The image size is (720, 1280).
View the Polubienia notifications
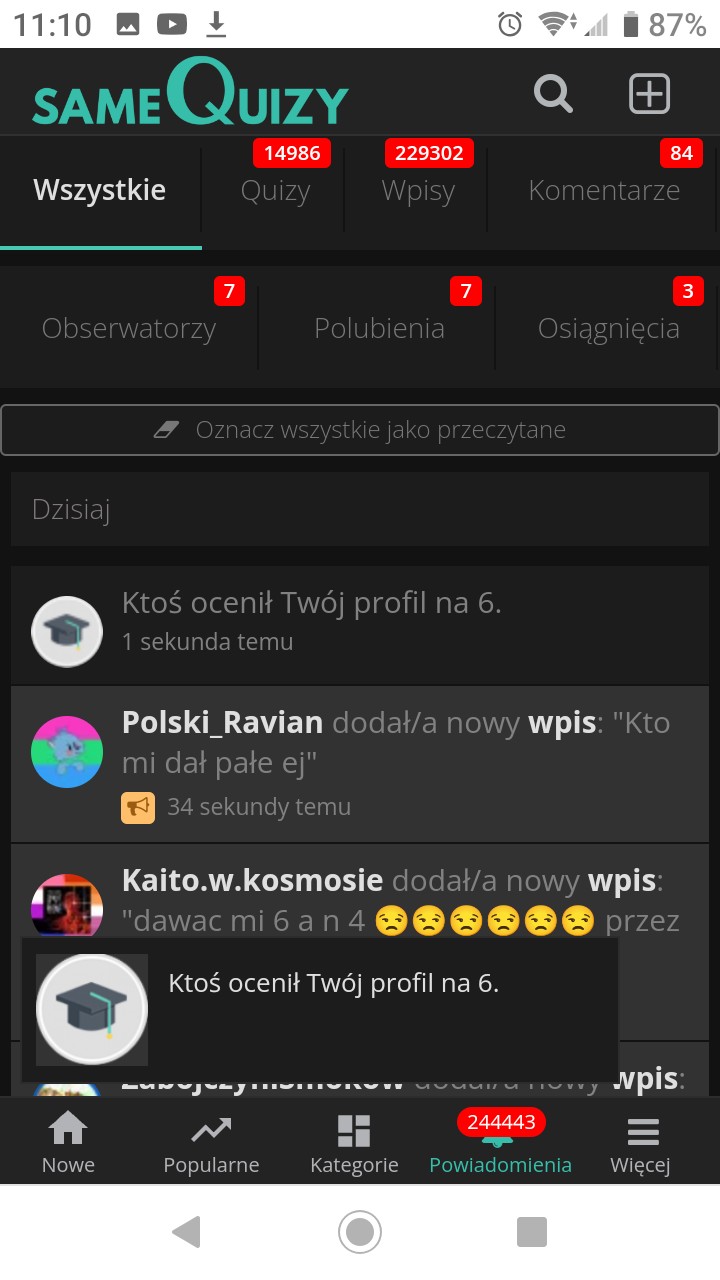click(379, 328)
